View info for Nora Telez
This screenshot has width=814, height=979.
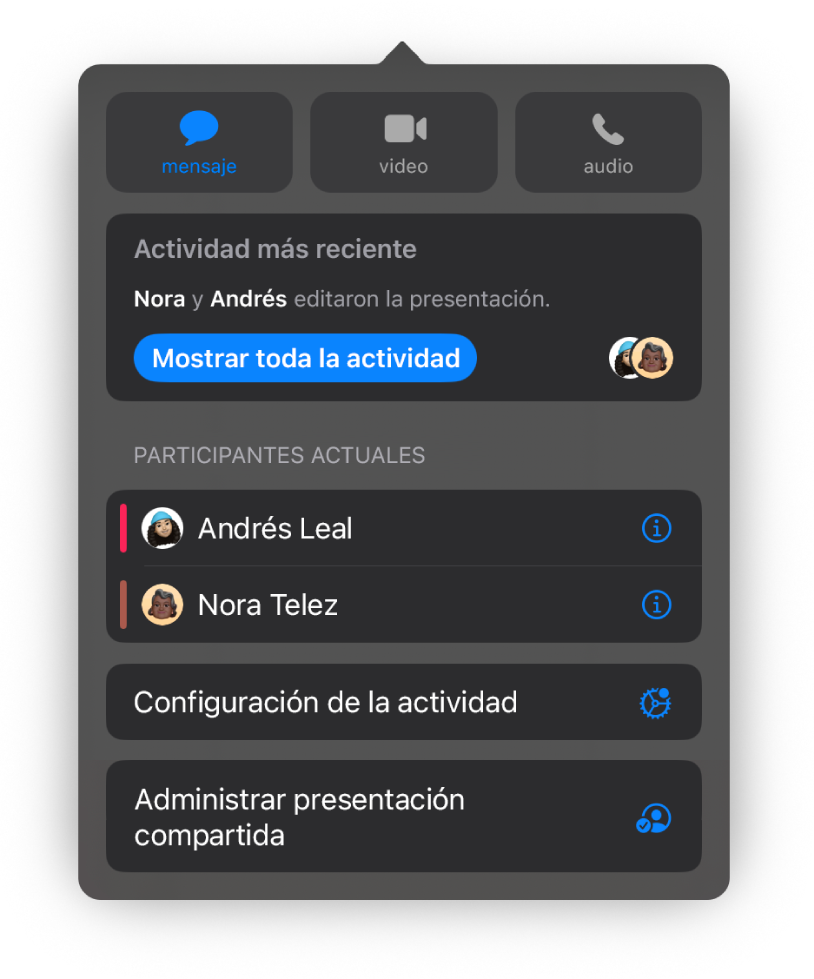[657, 604]
